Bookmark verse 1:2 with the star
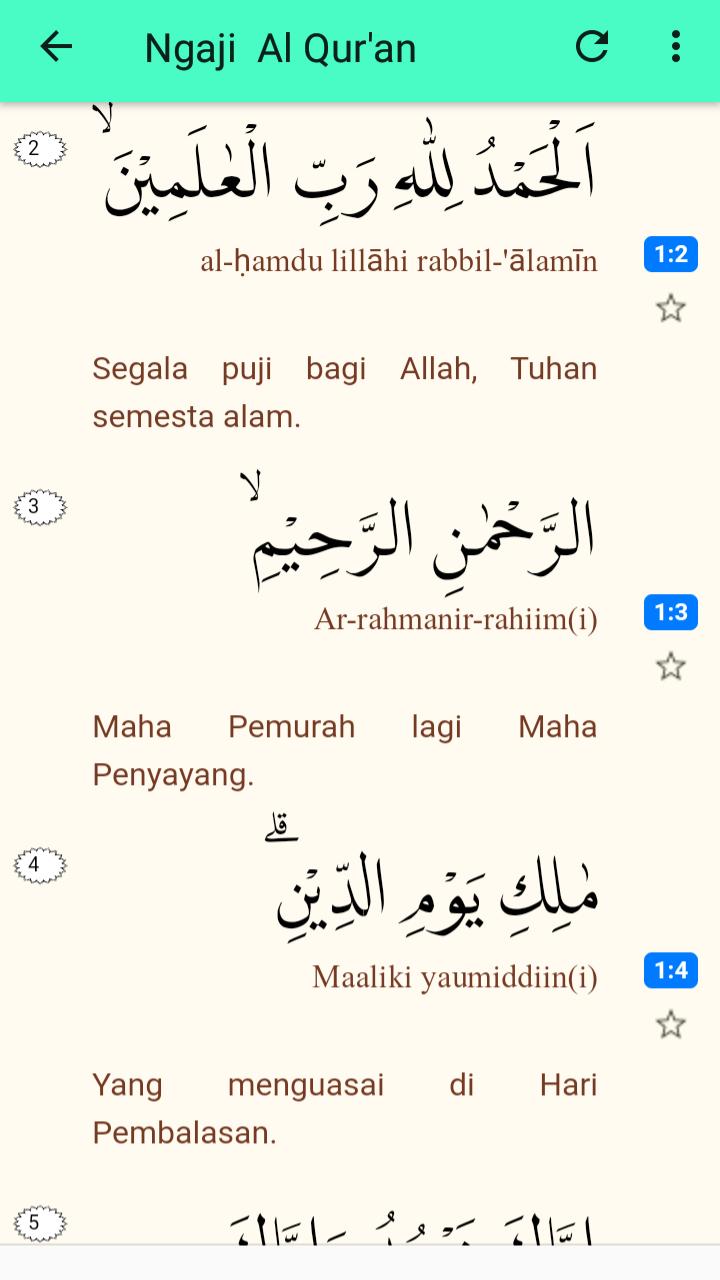This screenshot has height=1280, width=720. [670, 309]
